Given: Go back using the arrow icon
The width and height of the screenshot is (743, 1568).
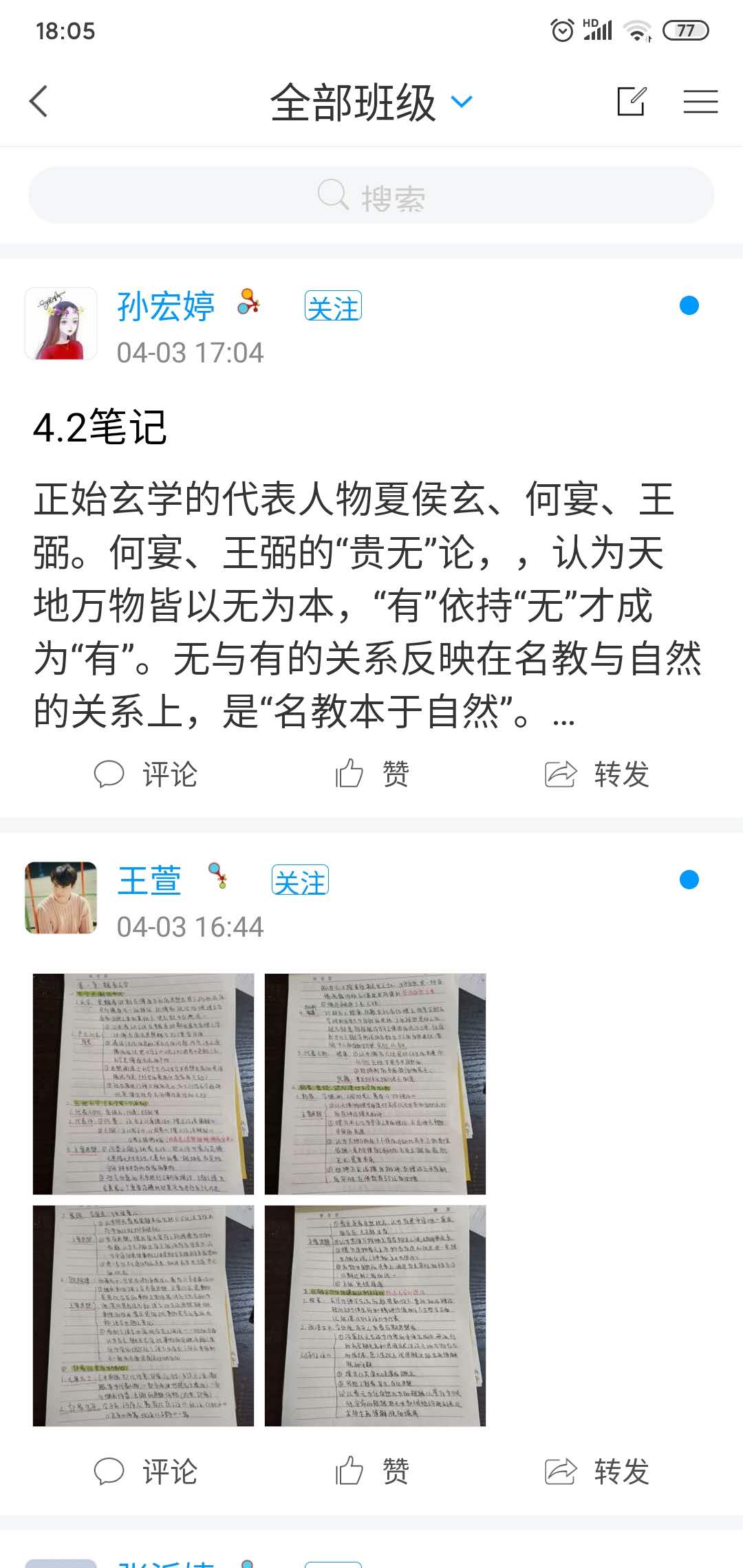Looking at the screenshot, I should [x=39, y=102].
